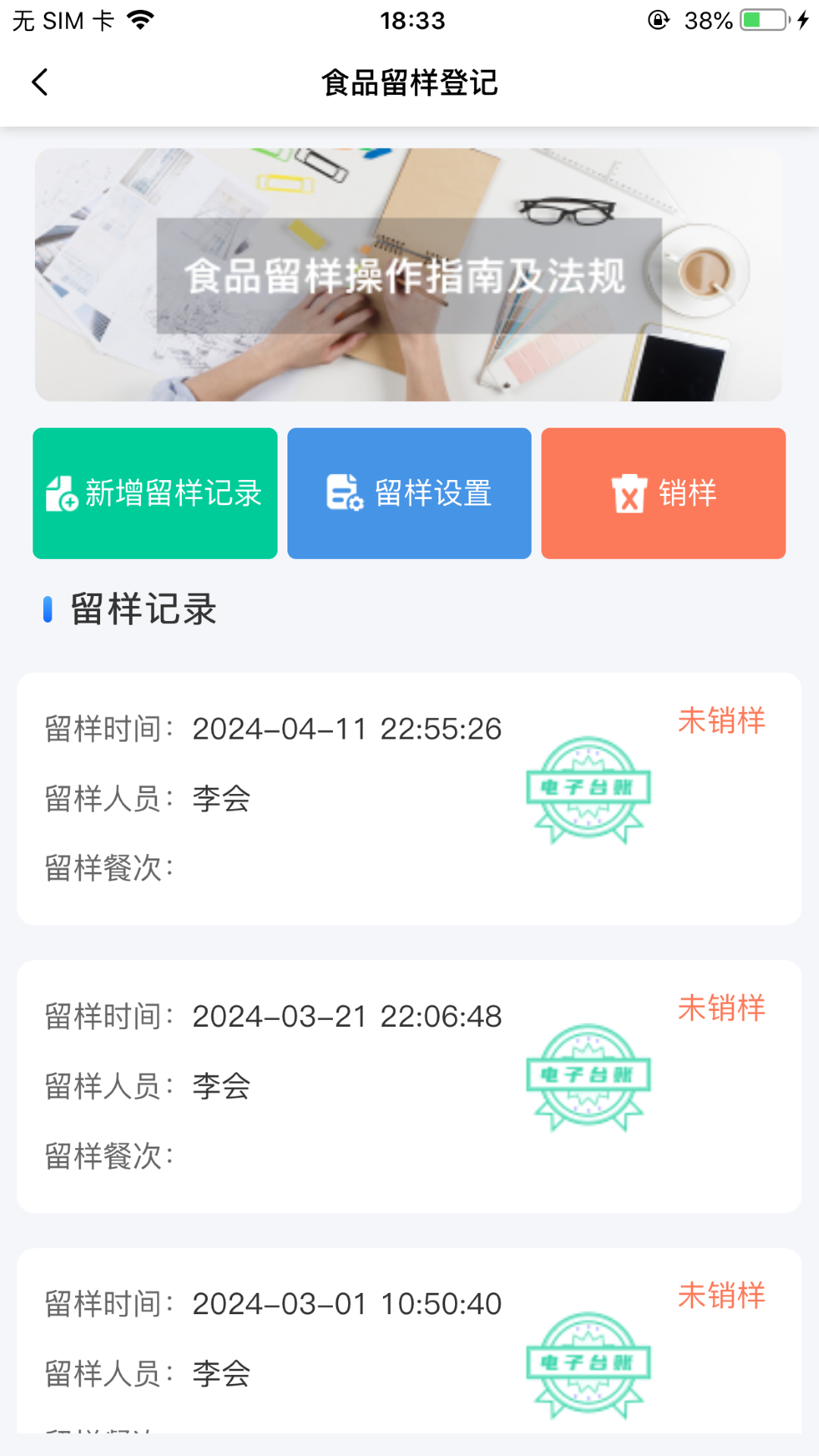
Task: Open the 食品留样操作指南及法规 banner
Action: (x=409, y=273)
